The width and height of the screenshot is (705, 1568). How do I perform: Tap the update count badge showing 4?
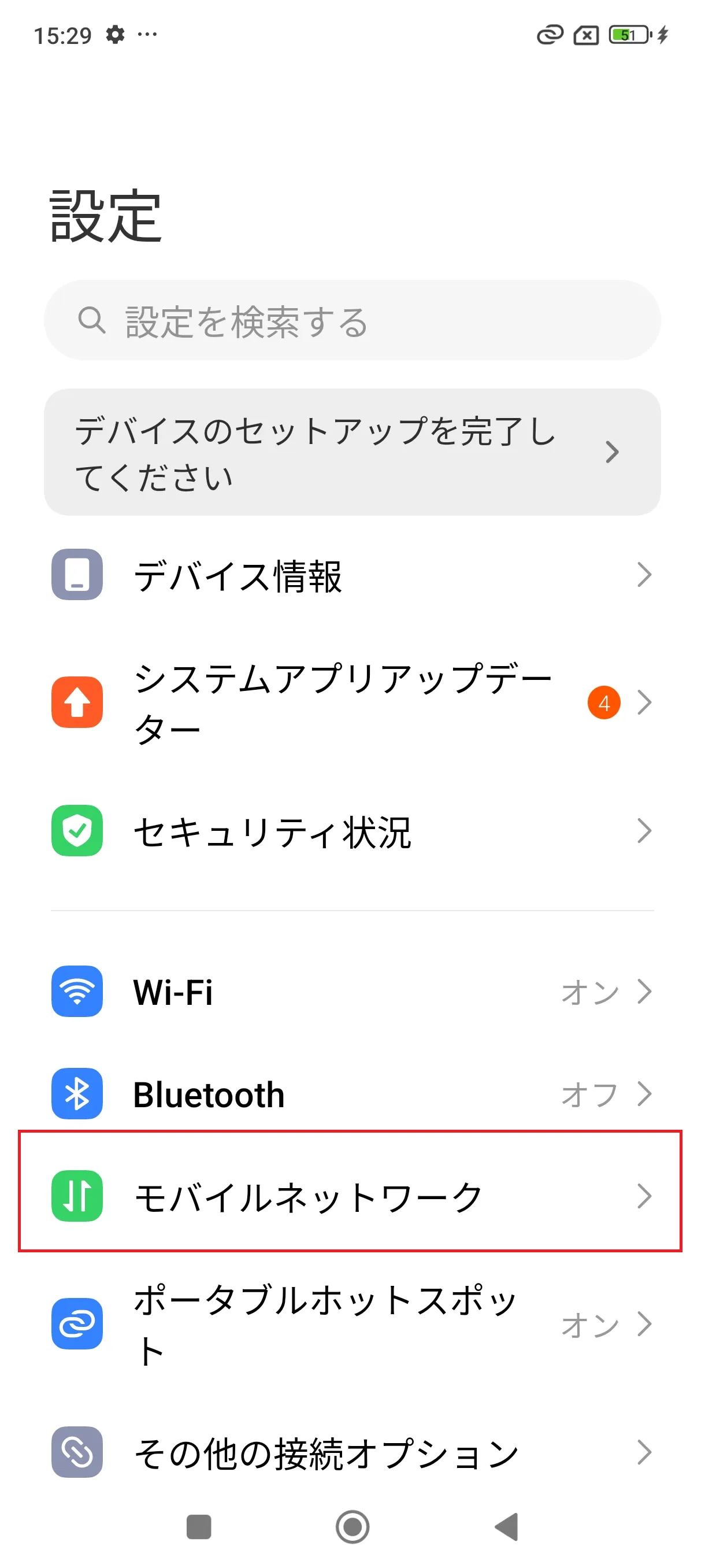tap(604, 702)
